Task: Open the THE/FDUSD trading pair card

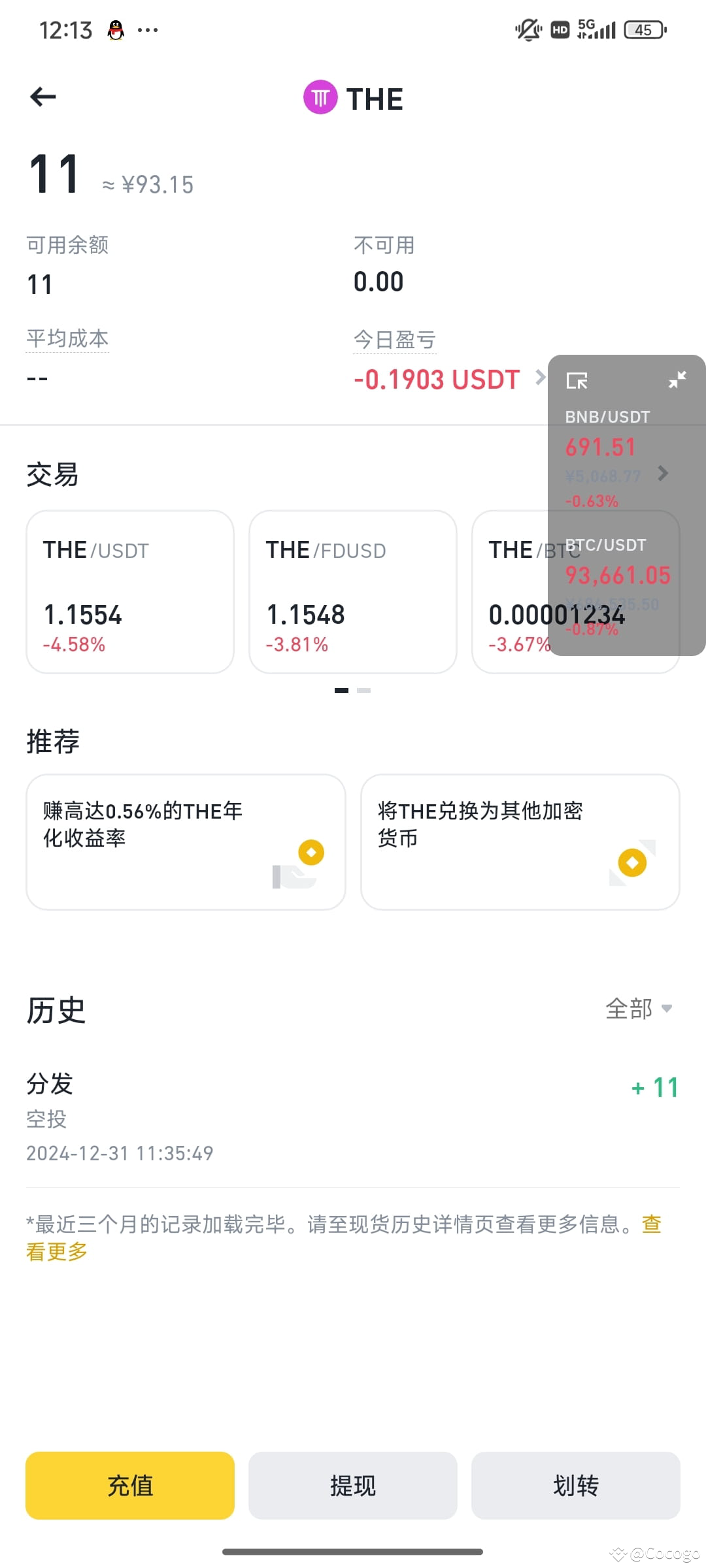Action: point(352,592)
